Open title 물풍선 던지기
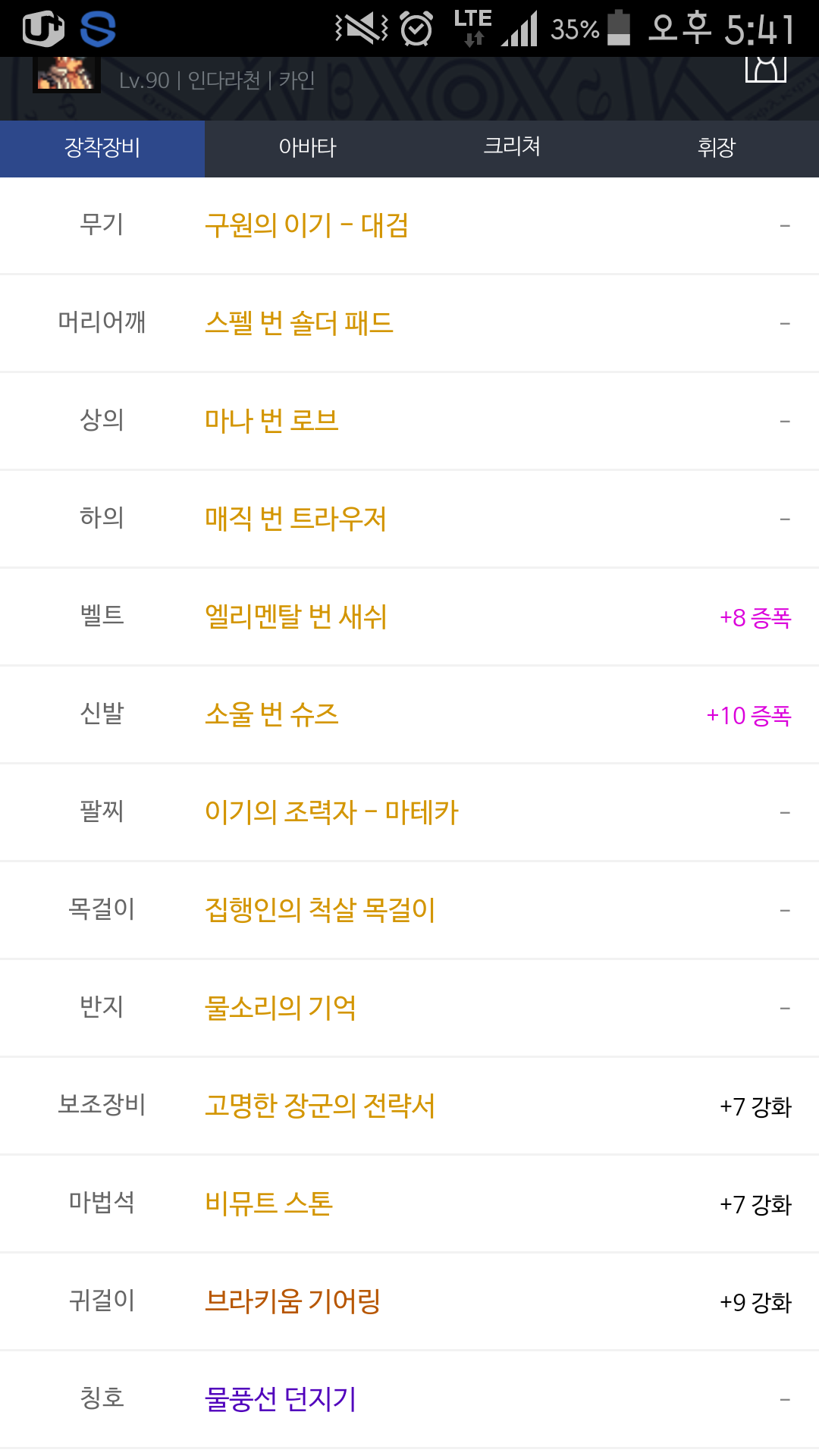The width and height of the screenshot is (819, 1456). (x=280, y=1399)
